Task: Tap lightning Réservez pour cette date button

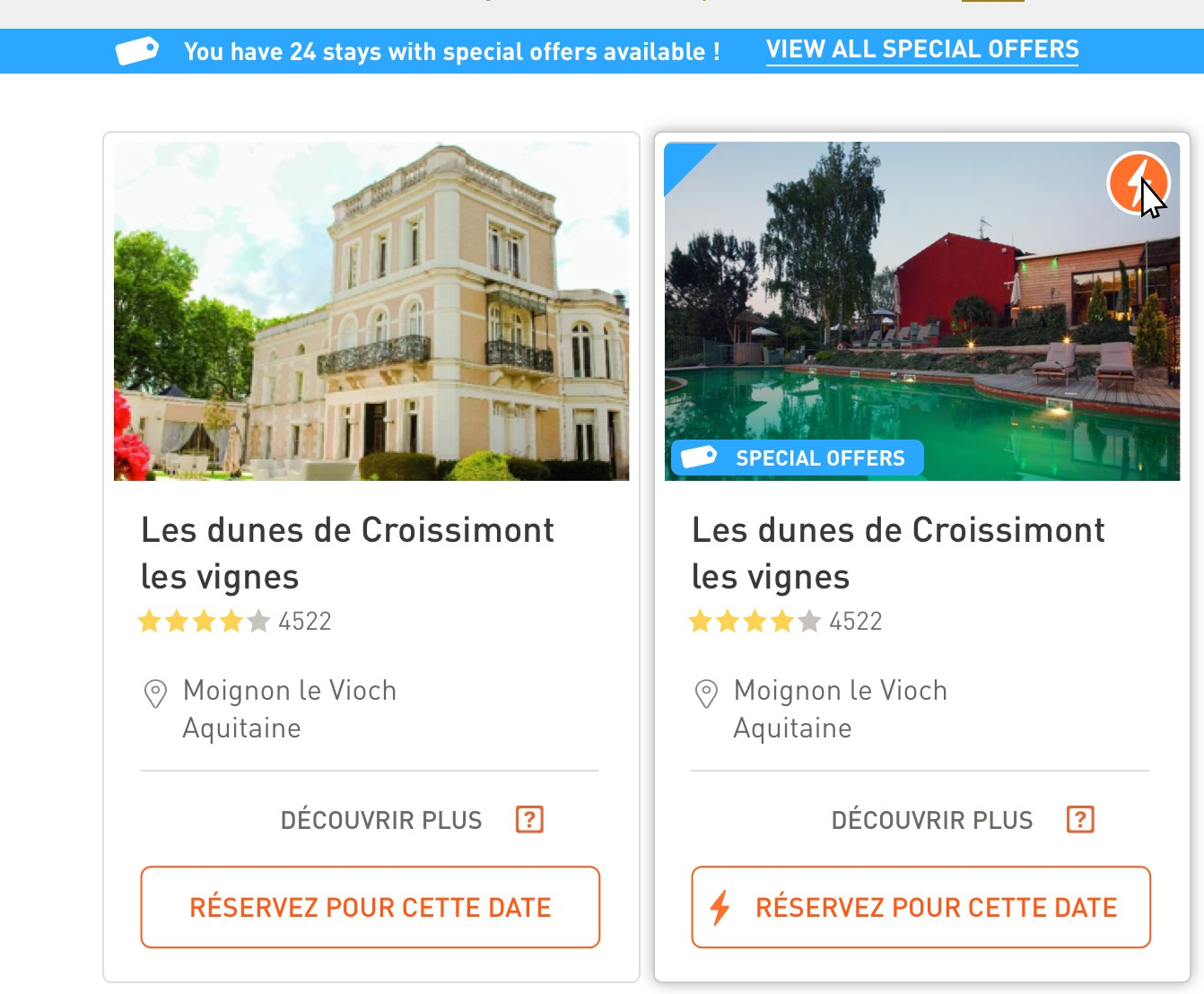Action: [920, 907]
